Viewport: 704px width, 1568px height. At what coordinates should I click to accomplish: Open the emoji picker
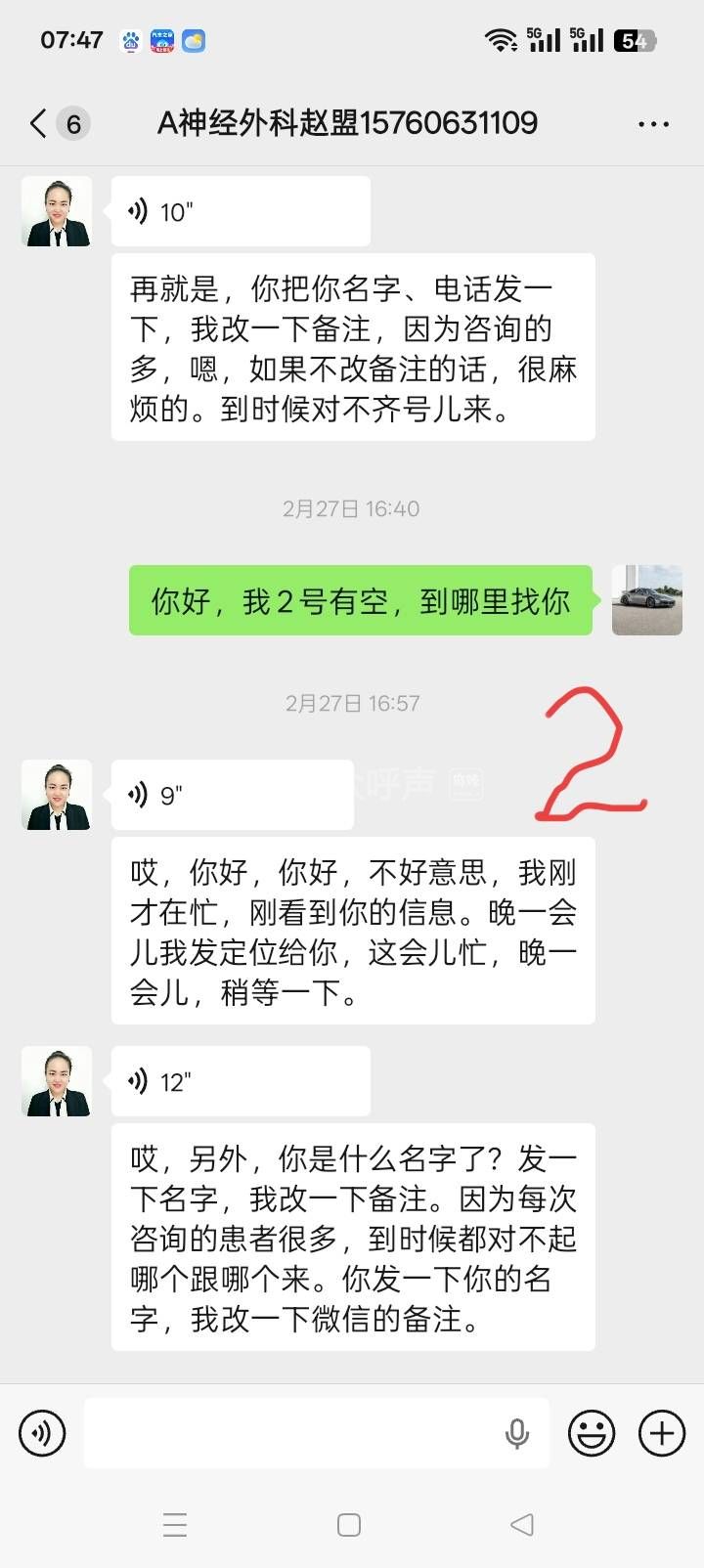[592, 1433]
